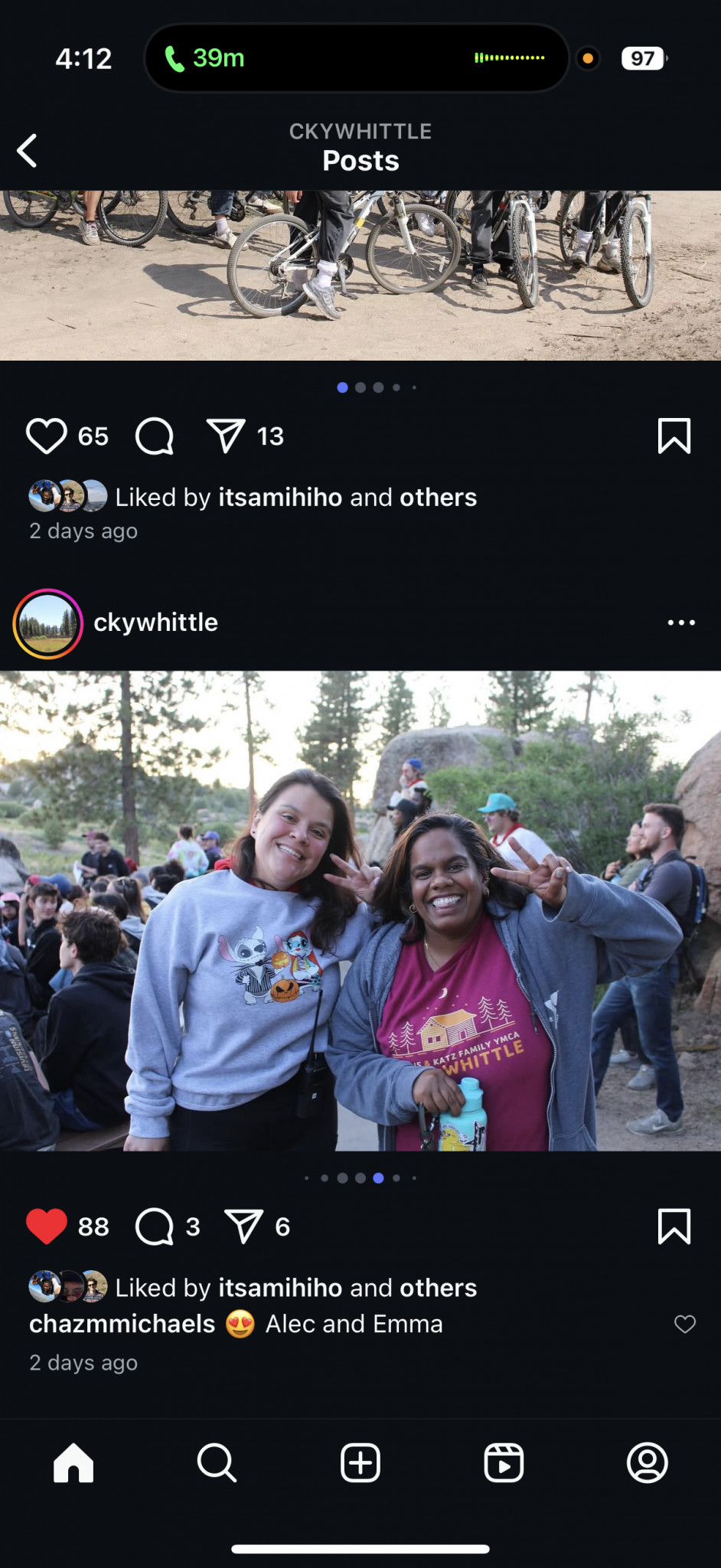Image resolution: width=721 pixels, height=1568 pixels.
Task: View the 3 comments on the post
Action: 155,1227
